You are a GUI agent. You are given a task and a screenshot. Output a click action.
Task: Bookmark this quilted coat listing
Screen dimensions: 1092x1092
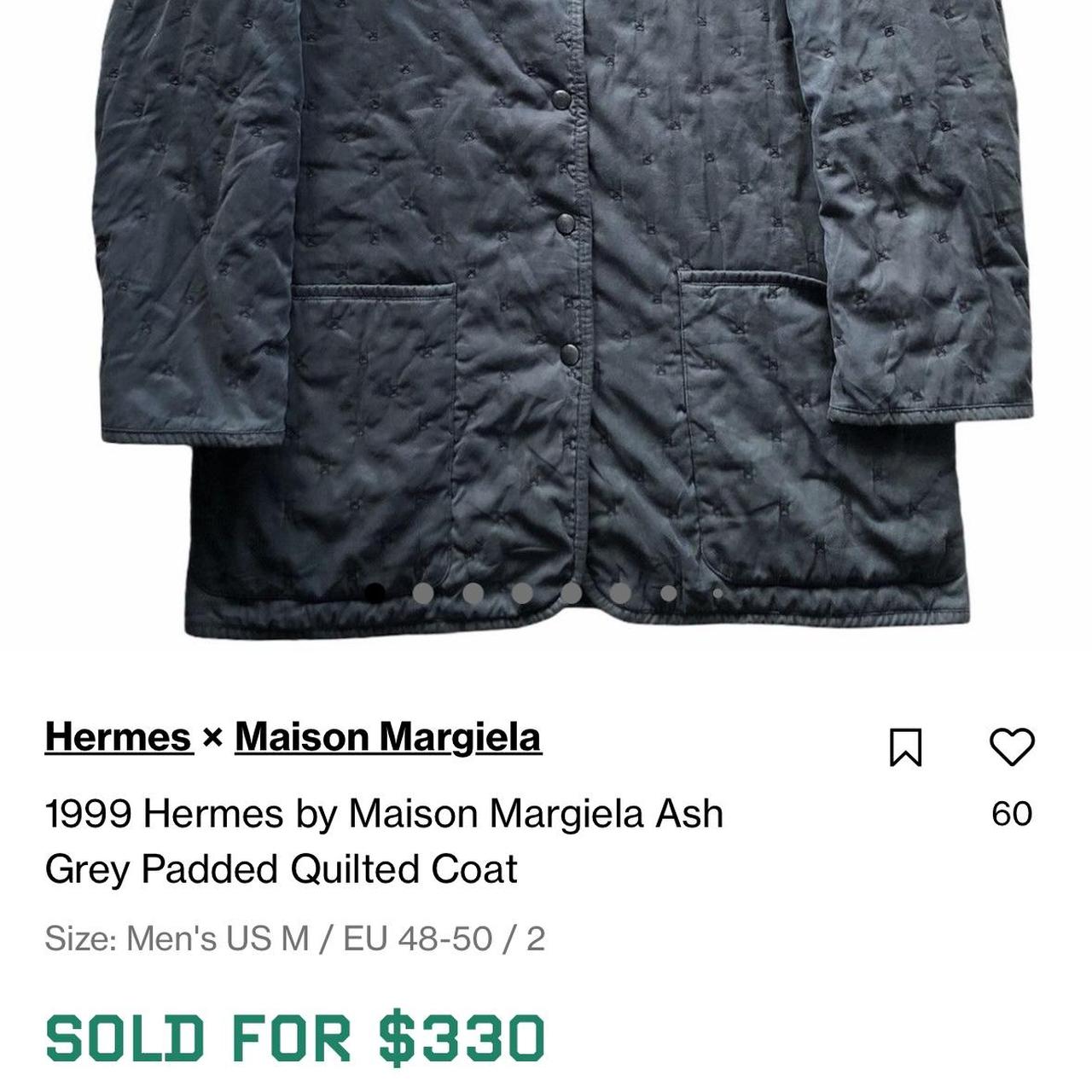pyautogui.click(x=905, y=747)
